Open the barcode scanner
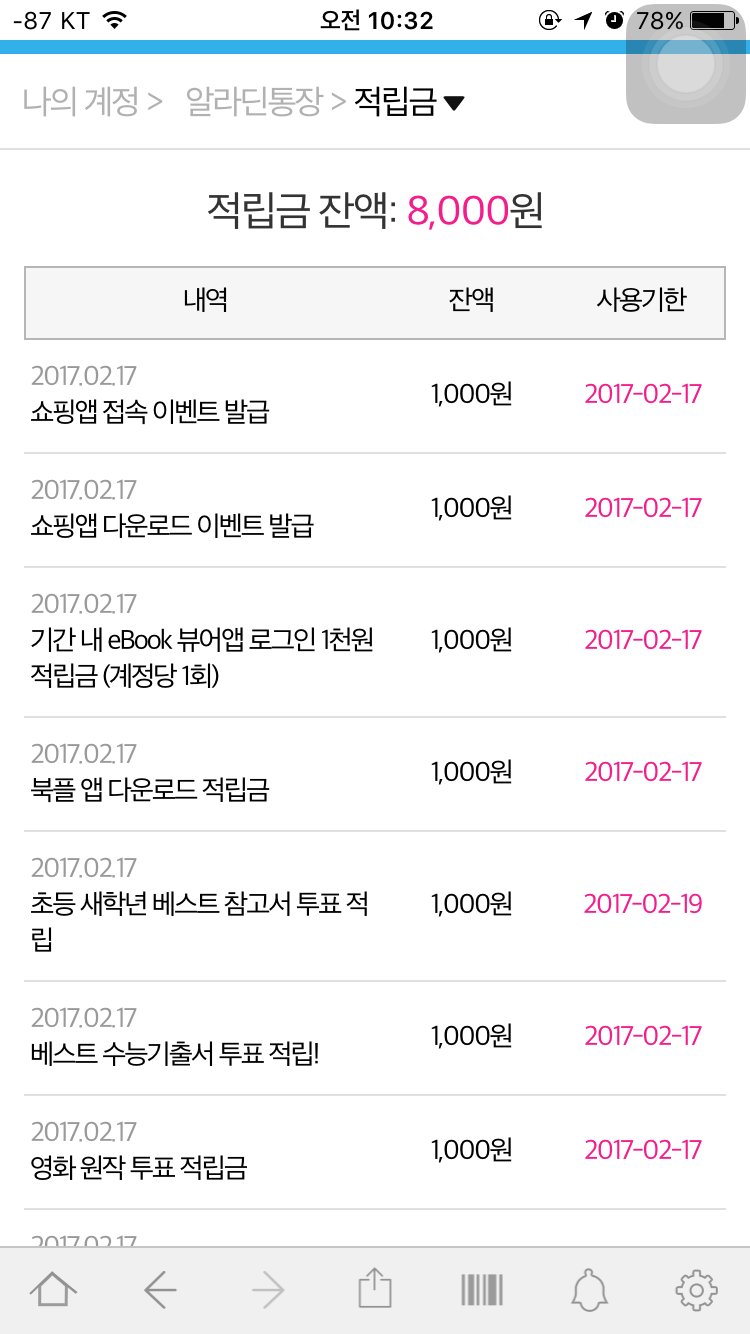This screenshot has height=1334, width=750. (x=482, y=1290)
